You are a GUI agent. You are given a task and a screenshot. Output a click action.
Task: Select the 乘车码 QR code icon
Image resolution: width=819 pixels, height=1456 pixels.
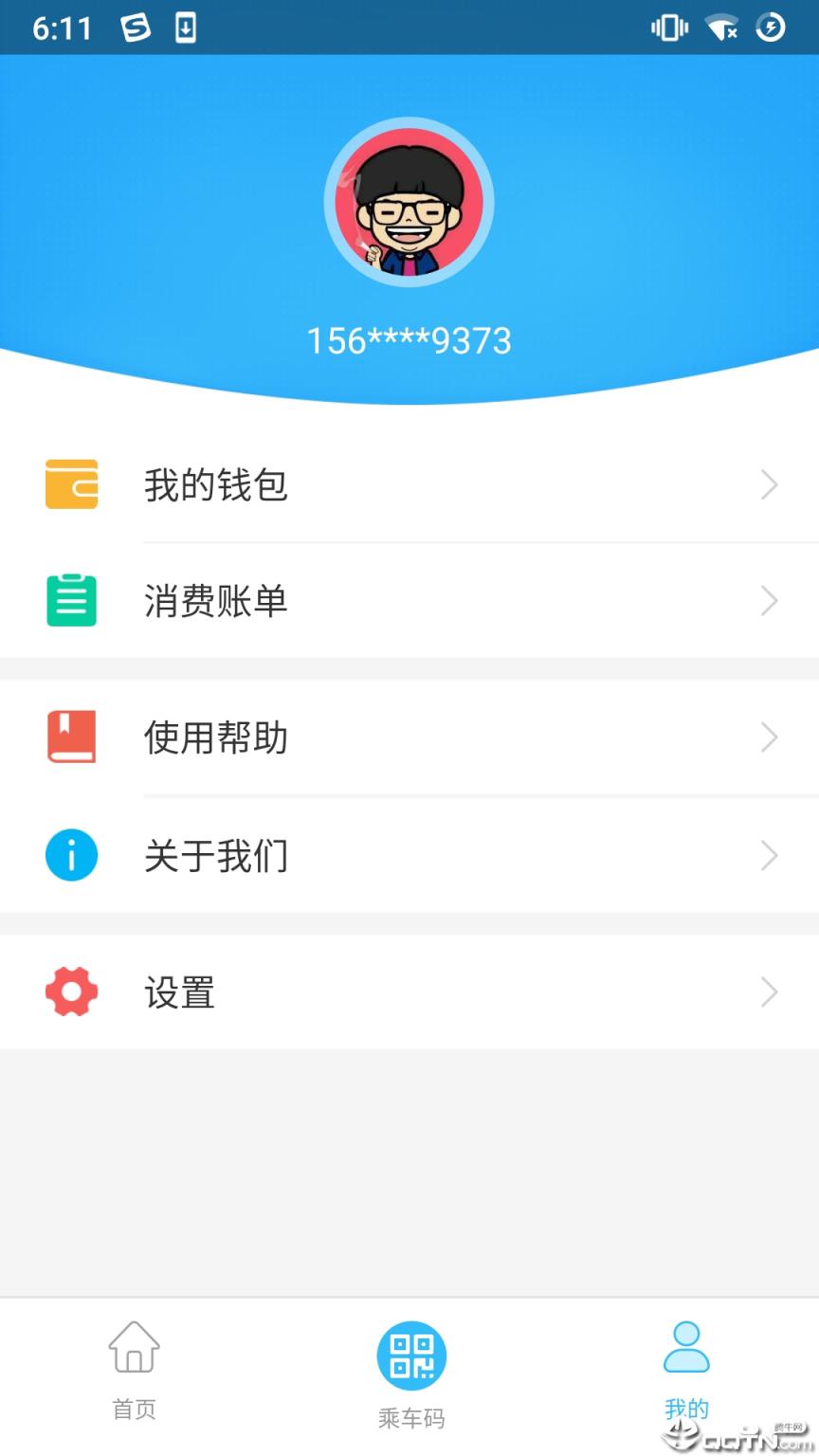[409, 1356]
